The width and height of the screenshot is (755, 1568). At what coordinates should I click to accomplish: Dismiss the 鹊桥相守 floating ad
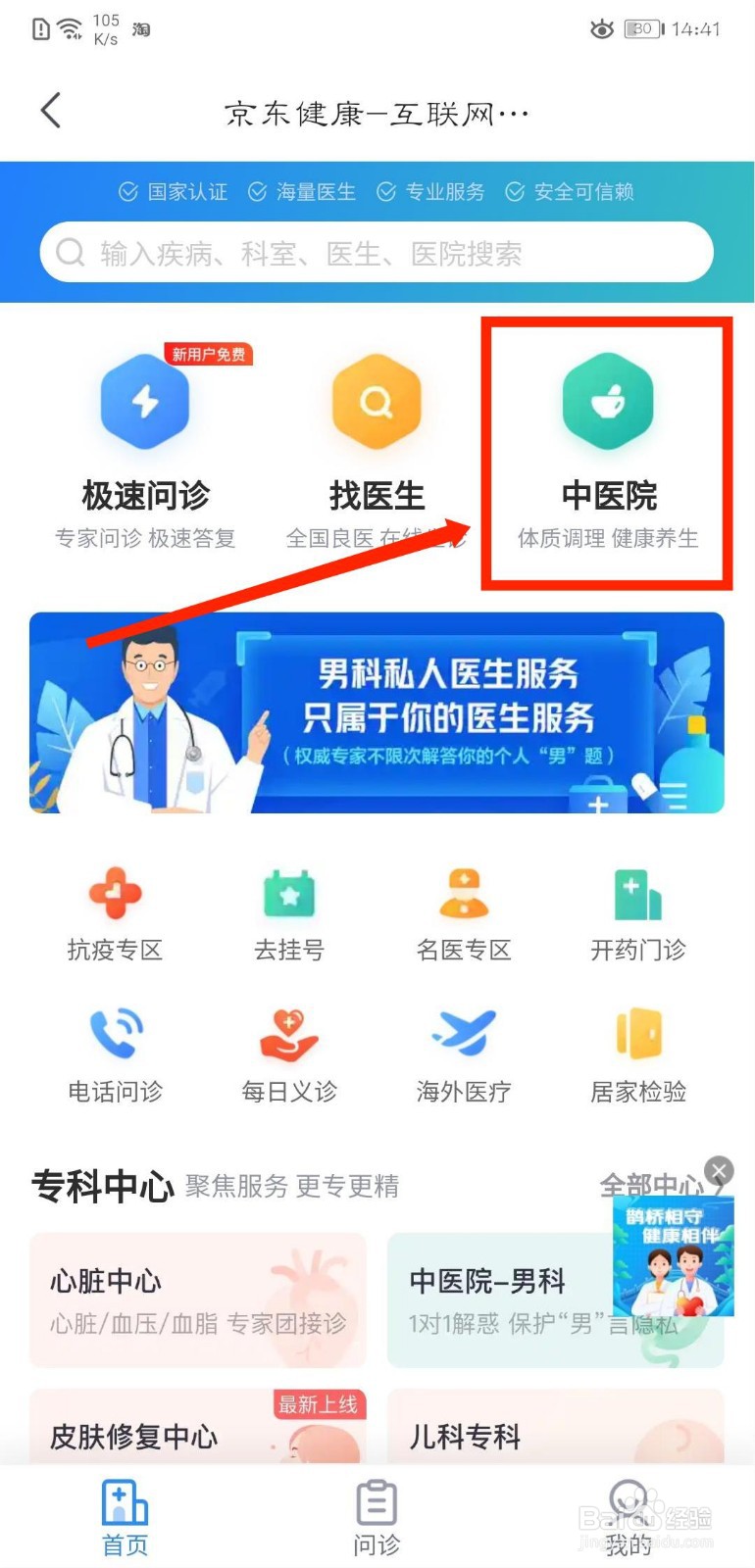[719, 1170]
